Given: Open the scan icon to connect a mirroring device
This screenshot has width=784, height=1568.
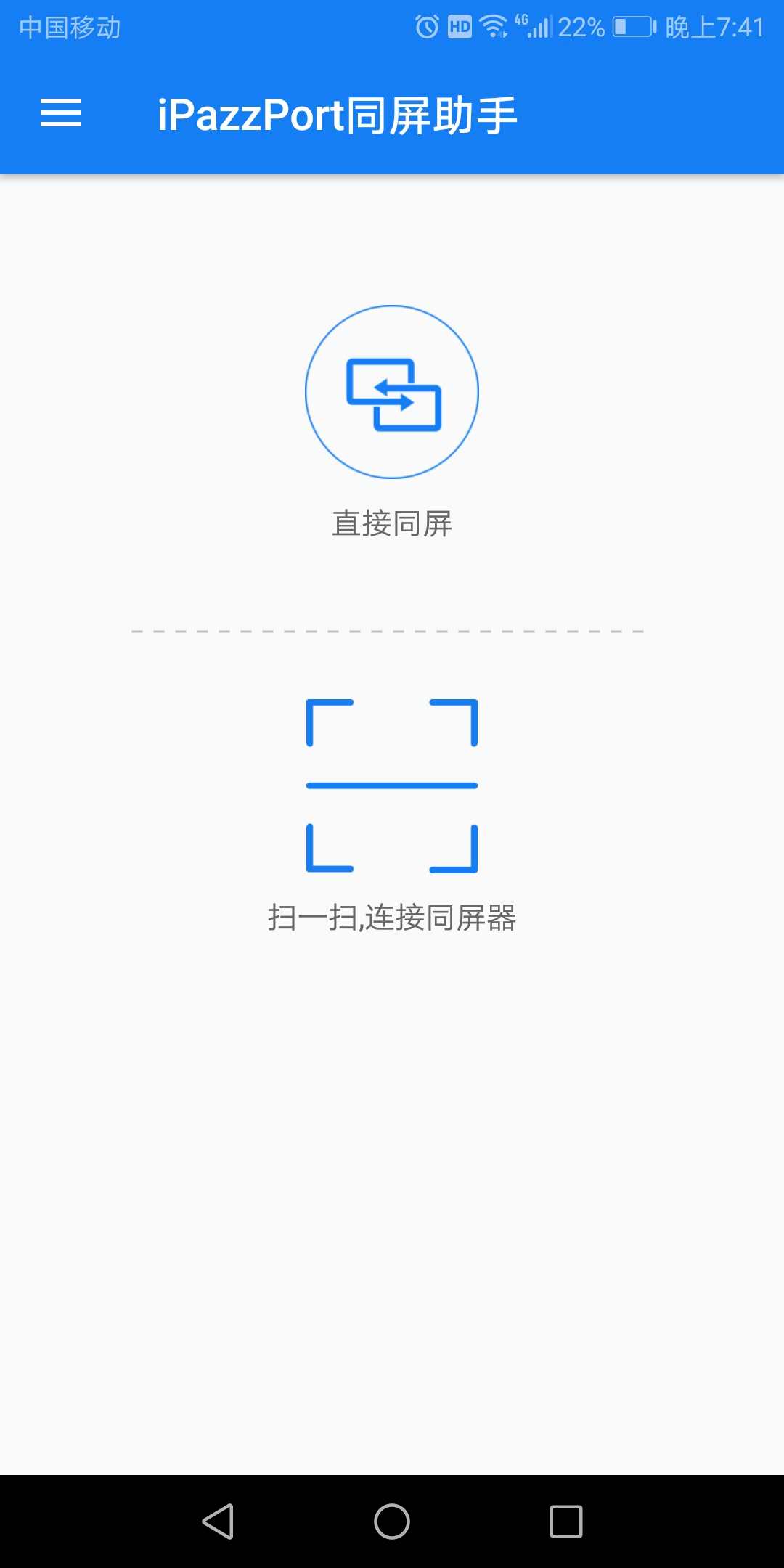Looking at the screenshot, I should coord(392,785).
